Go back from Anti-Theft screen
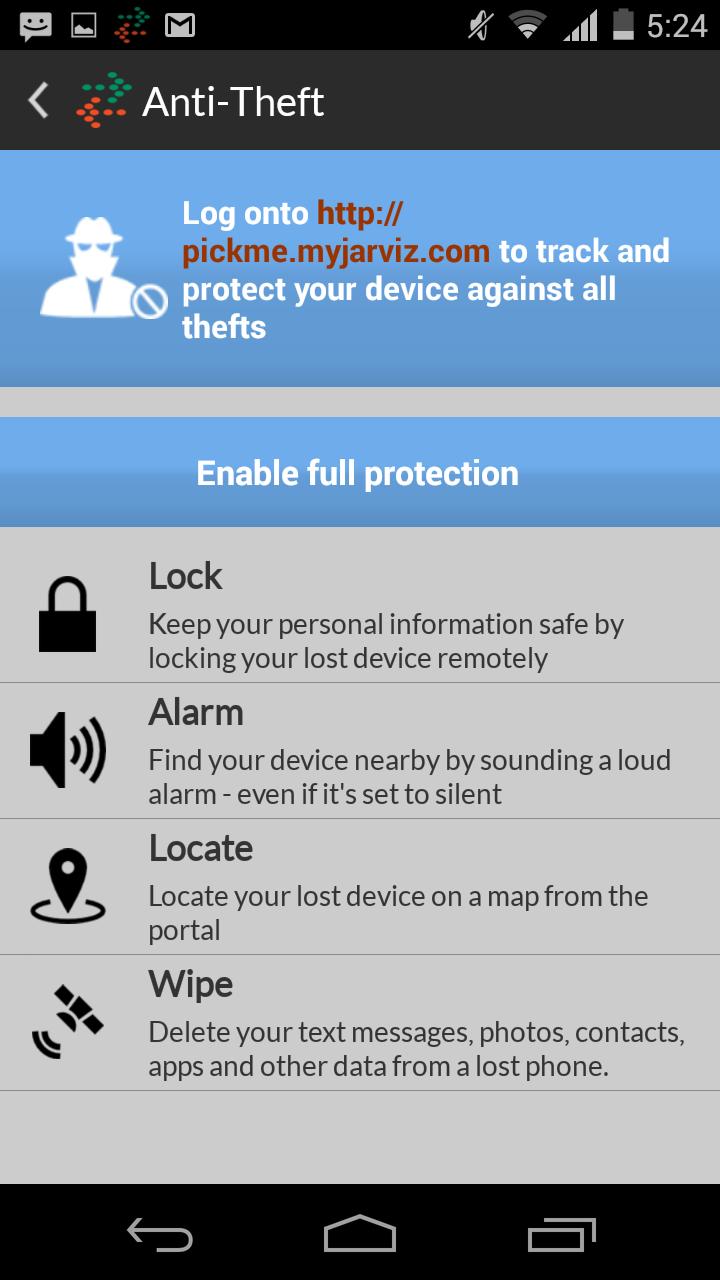Viewport: 720px width, 1280px height. tap(38, 101)
